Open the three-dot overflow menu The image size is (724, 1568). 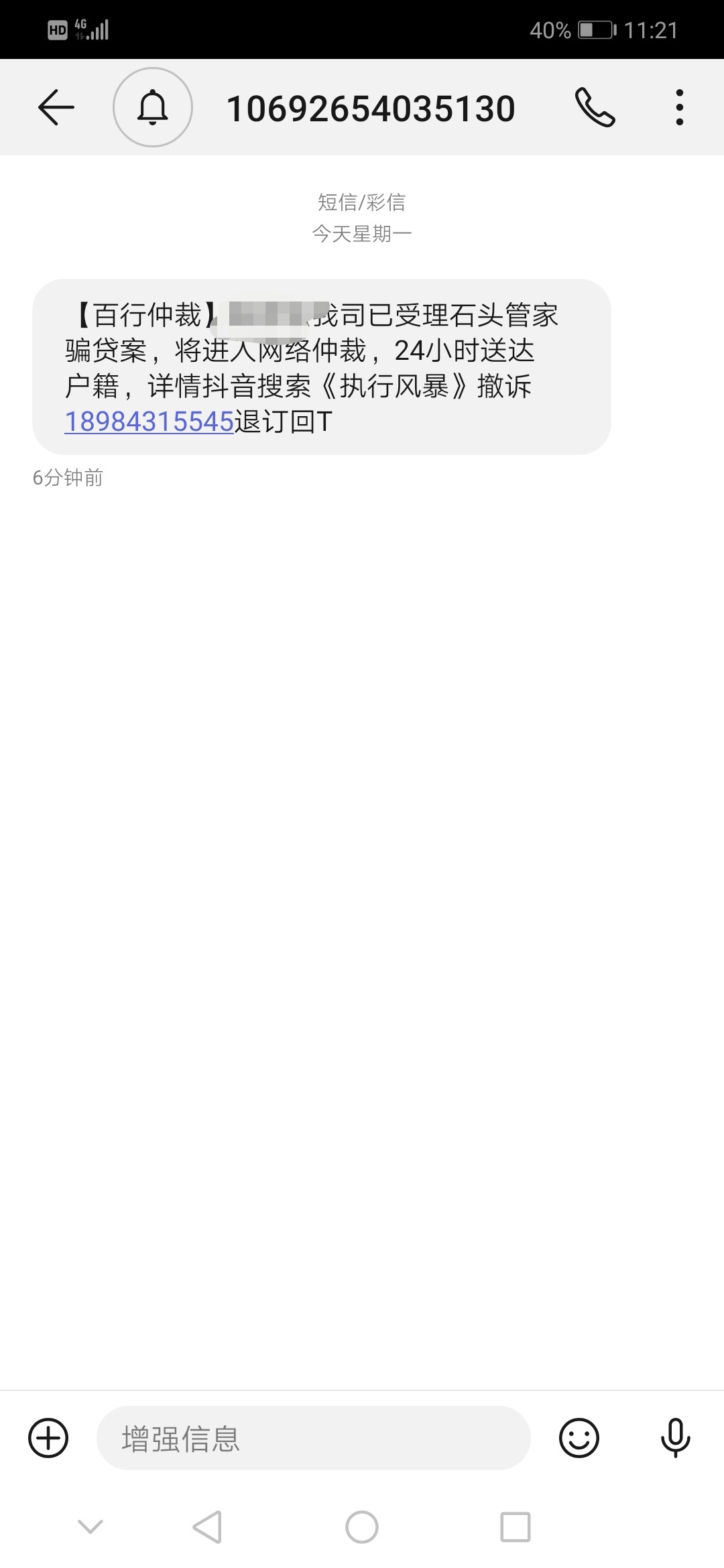tap(680, 107)
